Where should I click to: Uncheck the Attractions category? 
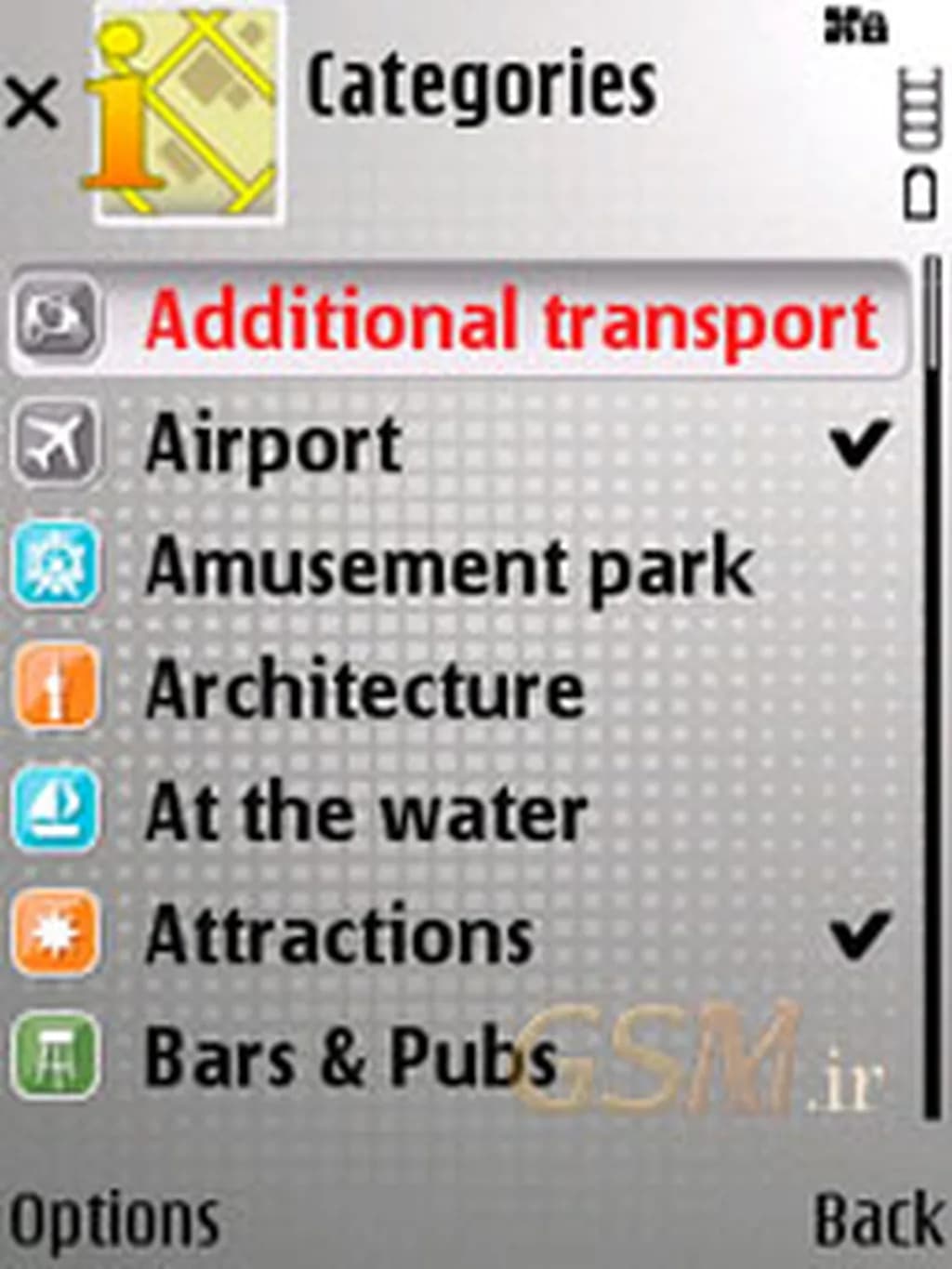click(860, 935)
